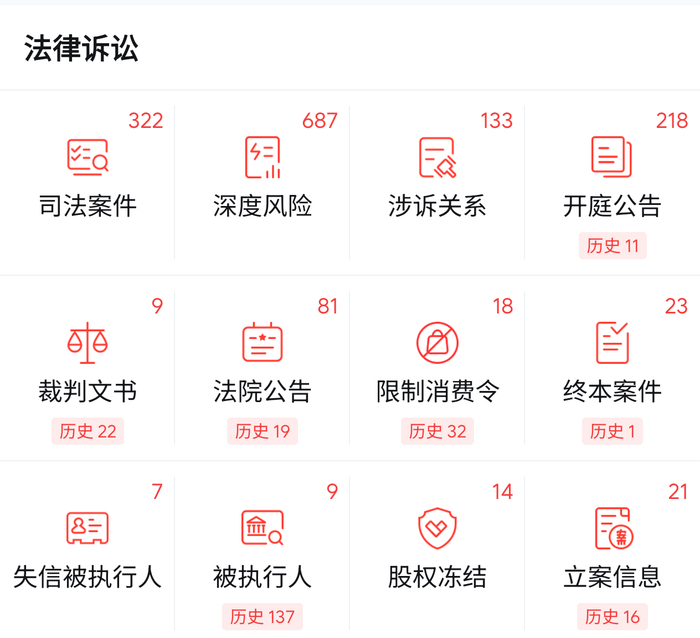View 涉诉关系 details
Viewport: 700px width, 638px height.
437,178
